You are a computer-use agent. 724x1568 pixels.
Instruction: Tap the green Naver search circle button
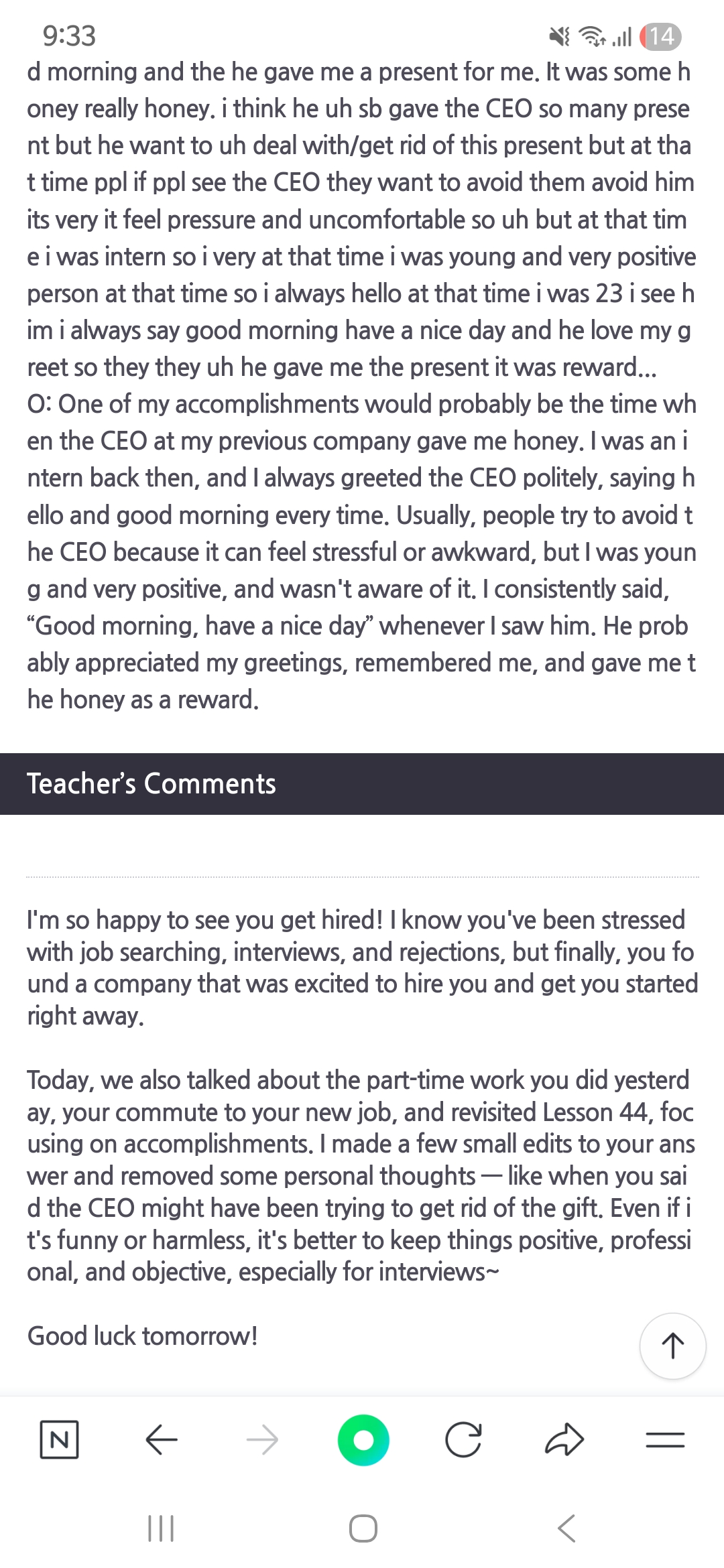(x=363, y=1440)
